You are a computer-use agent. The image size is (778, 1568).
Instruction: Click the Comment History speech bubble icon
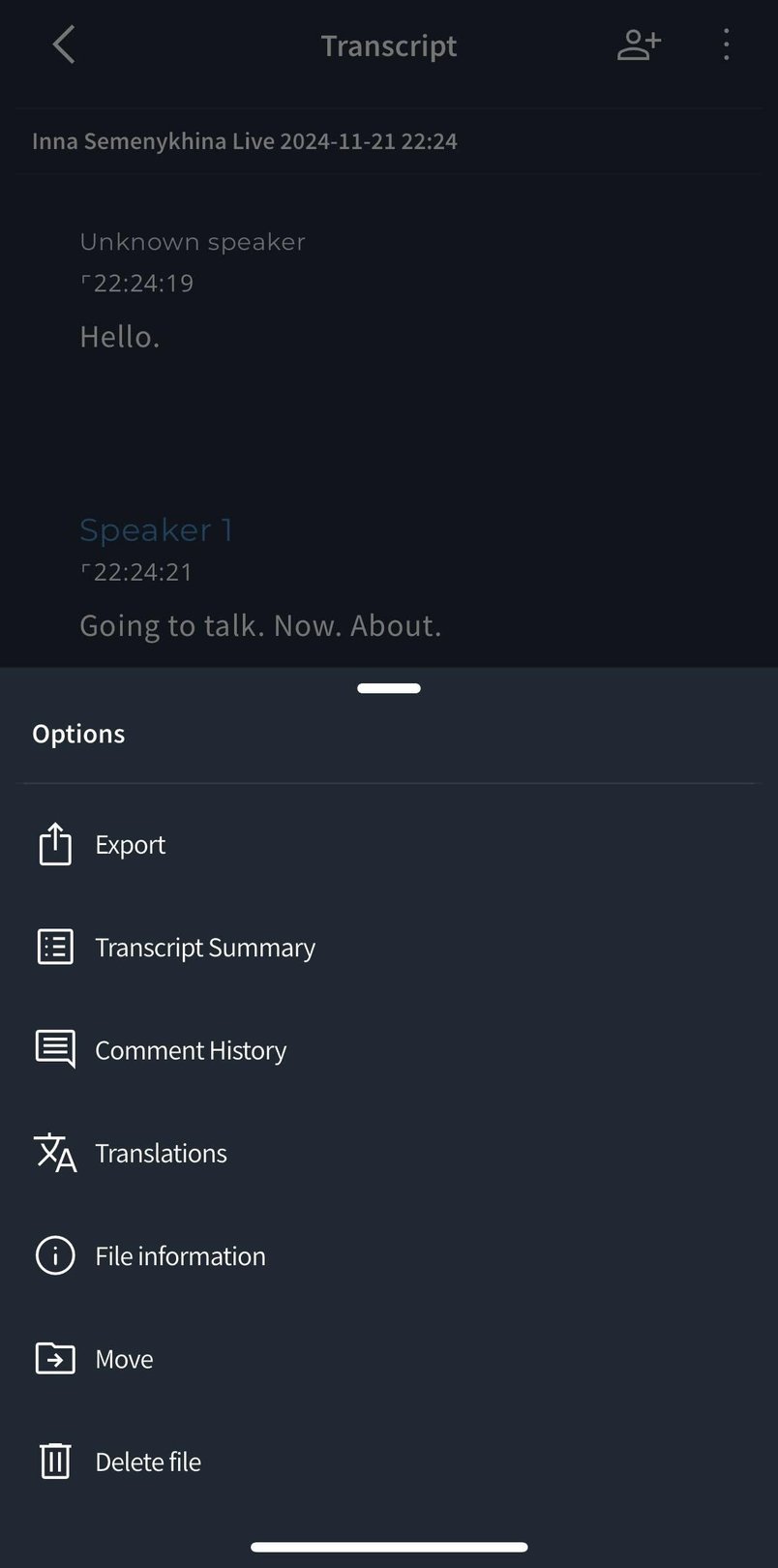click(x=55, y=1048)
